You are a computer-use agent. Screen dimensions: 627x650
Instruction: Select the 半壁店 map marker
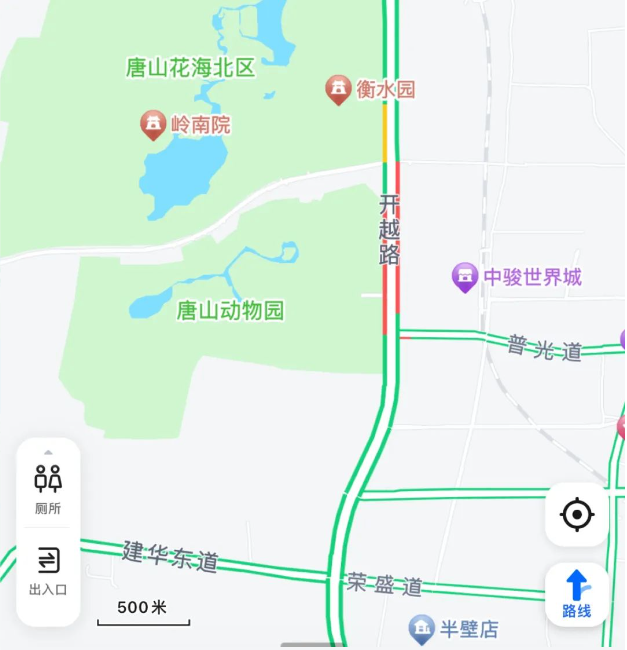click(422, 629)
